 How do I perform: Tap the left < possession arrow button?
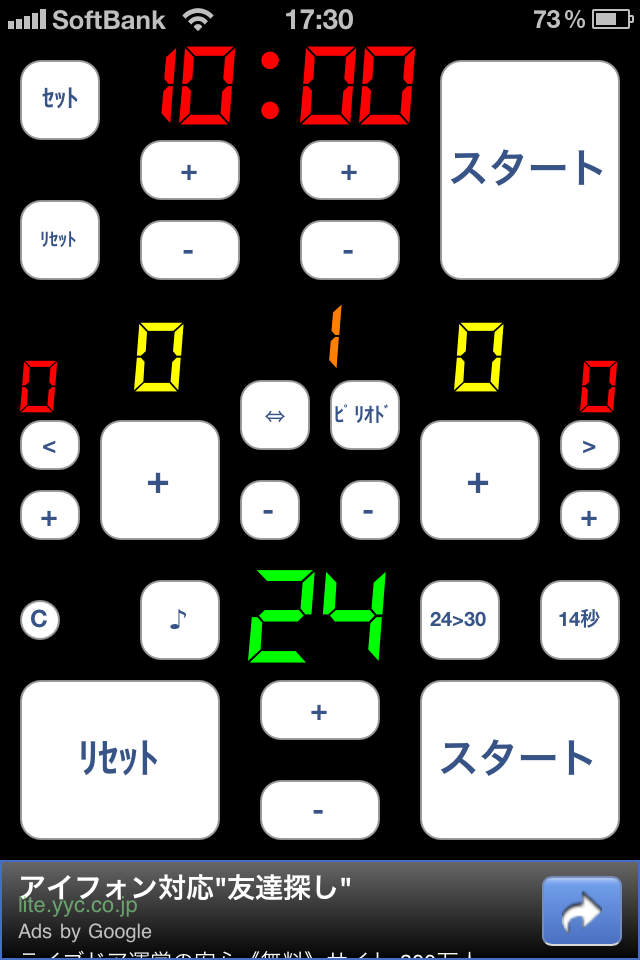(x=50, y=445)
